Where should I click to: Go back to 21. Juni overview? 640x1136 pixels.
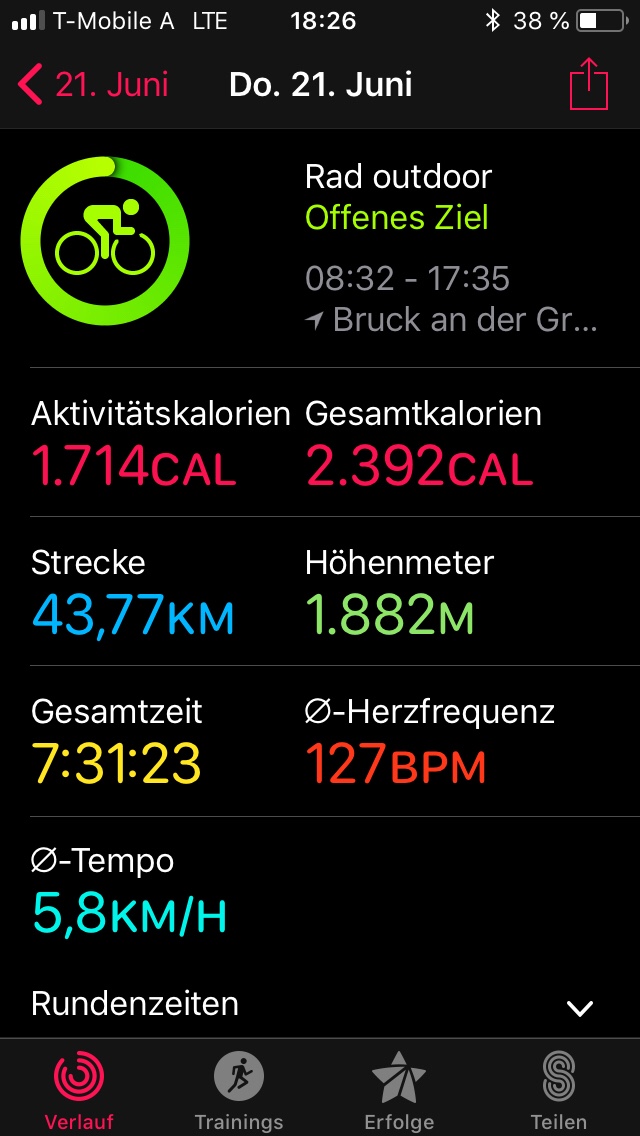[93, 85]
